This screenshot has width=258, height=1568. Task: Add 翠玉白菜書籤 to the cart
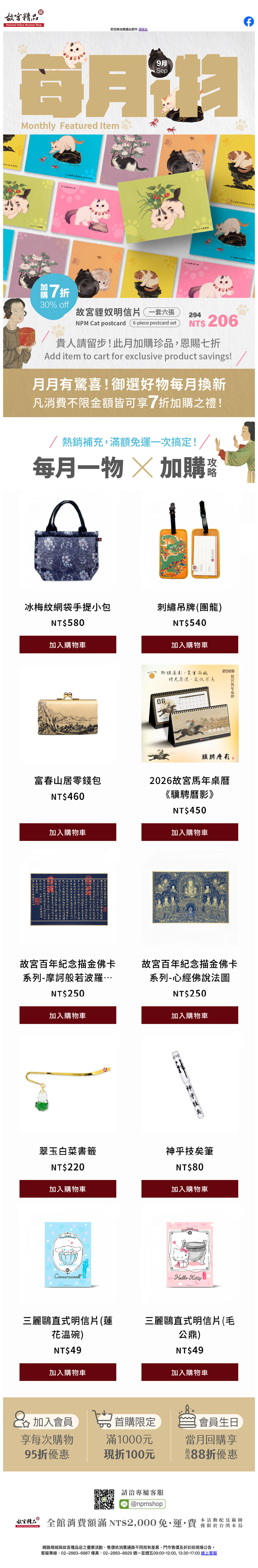pos(67,1189)
